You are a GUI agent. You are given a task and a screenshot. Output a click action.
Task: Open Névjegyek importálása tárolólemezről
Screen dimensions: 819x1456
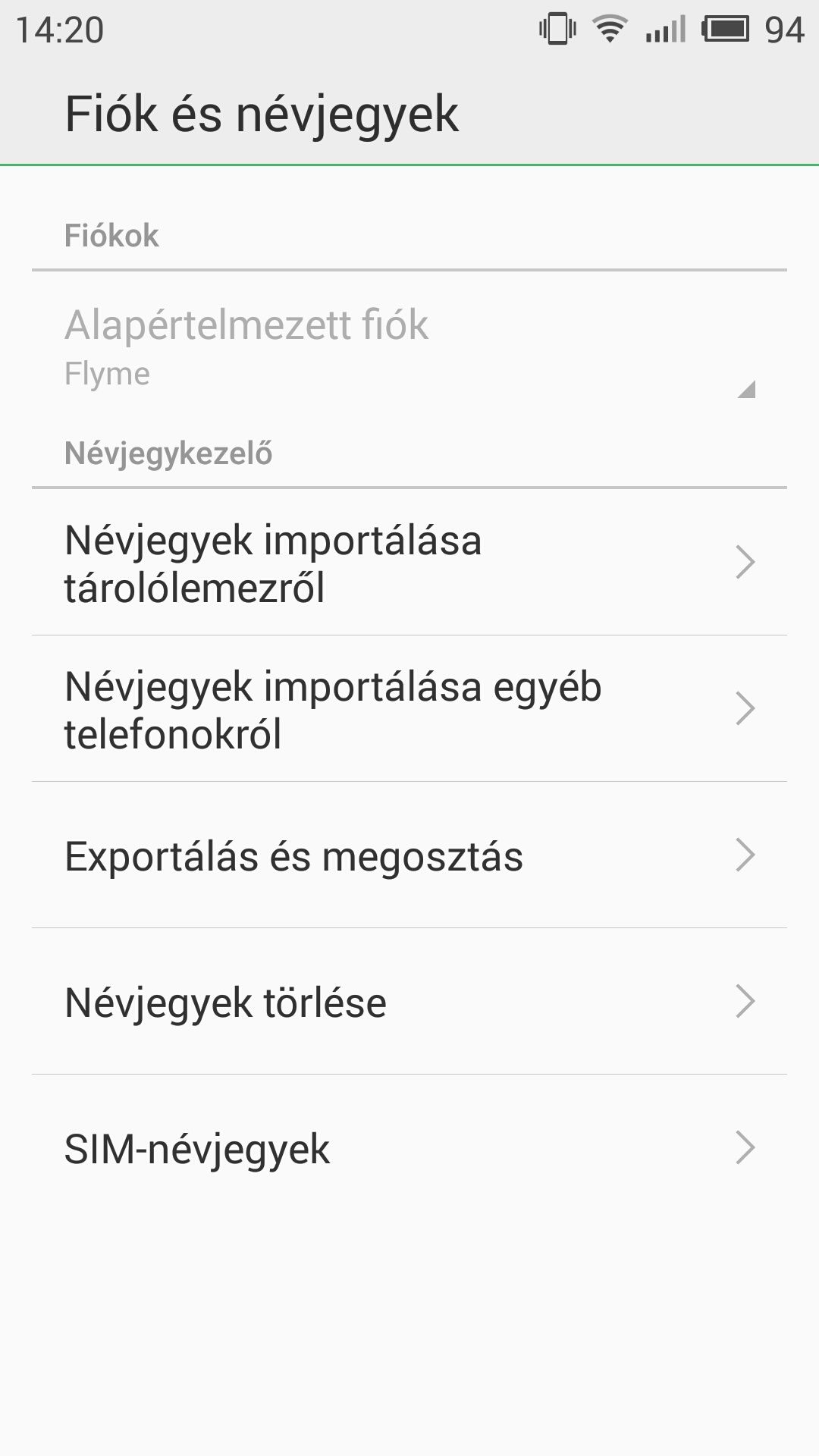point(409,563)
